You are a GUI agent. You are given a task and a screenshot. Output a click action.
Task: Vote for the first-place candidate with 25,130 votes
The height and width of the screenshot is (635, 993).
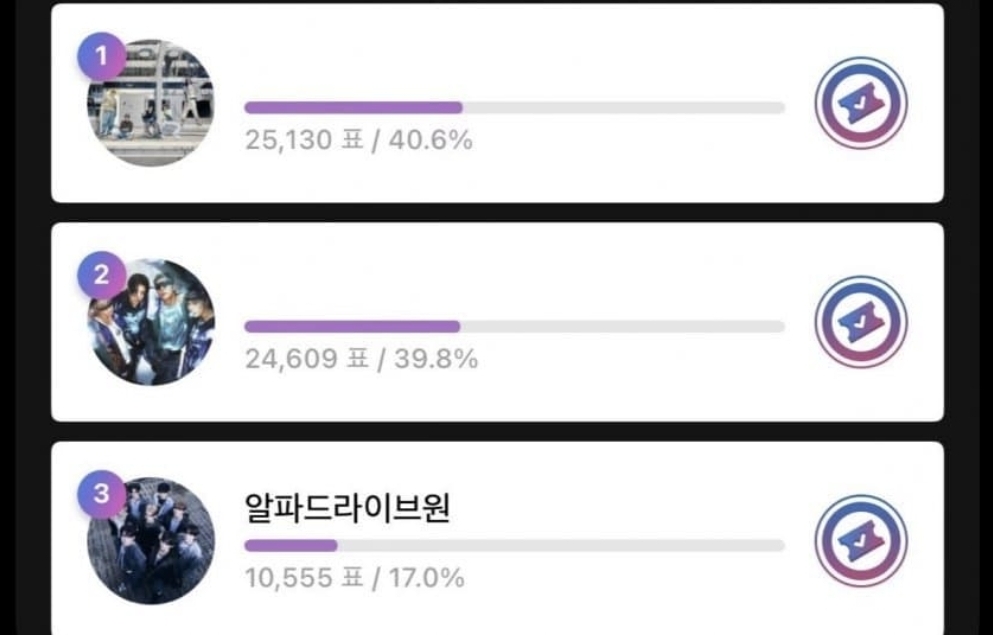[860, 104]
